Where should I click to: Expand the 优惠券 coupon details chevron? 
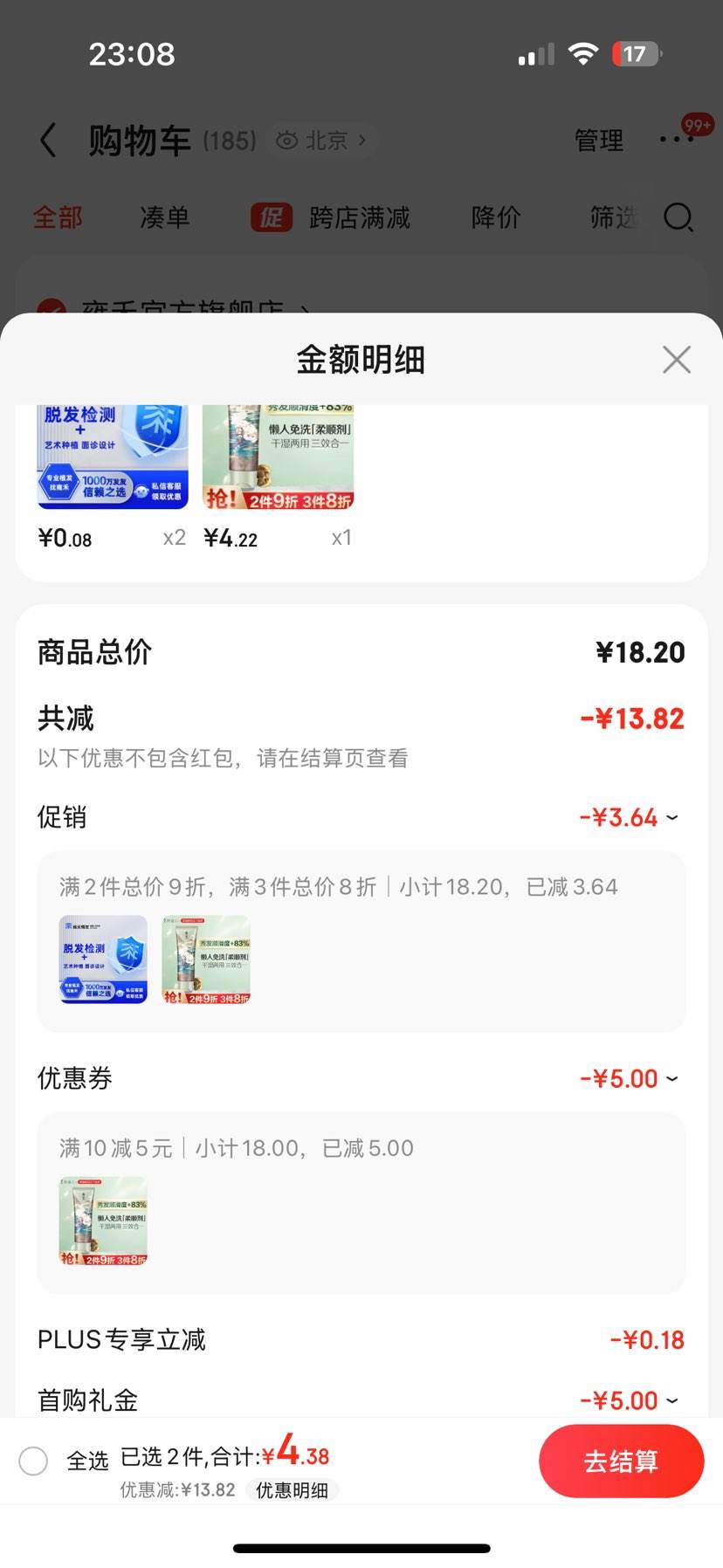tap(671, 1079)
